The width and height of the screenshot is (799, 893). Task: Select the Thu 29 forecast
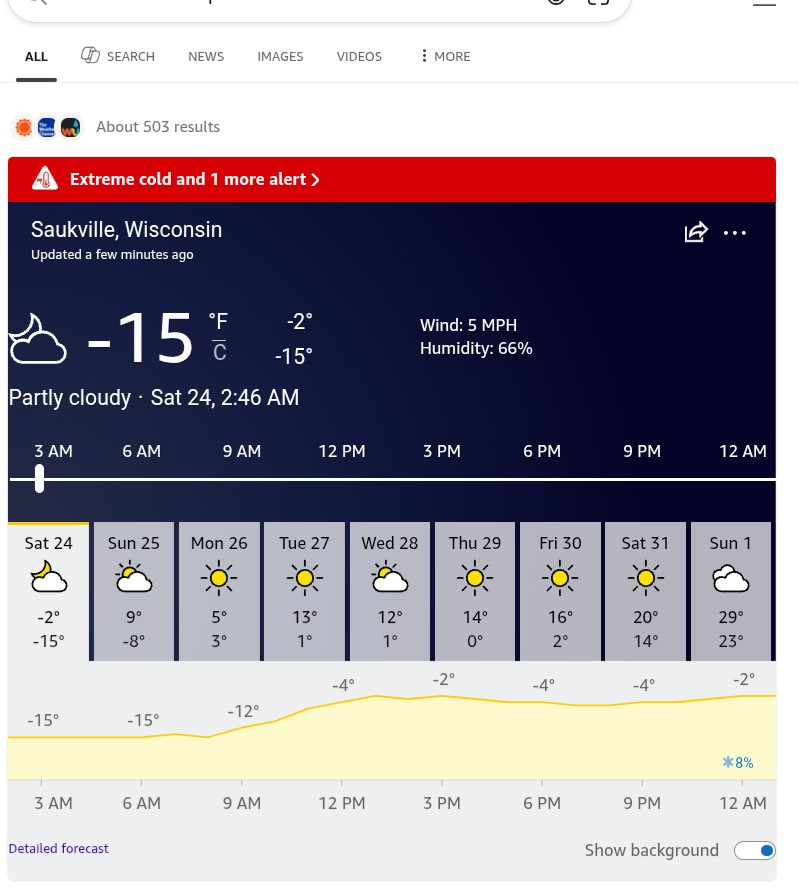pyautogui.click(x=475, y=590)
